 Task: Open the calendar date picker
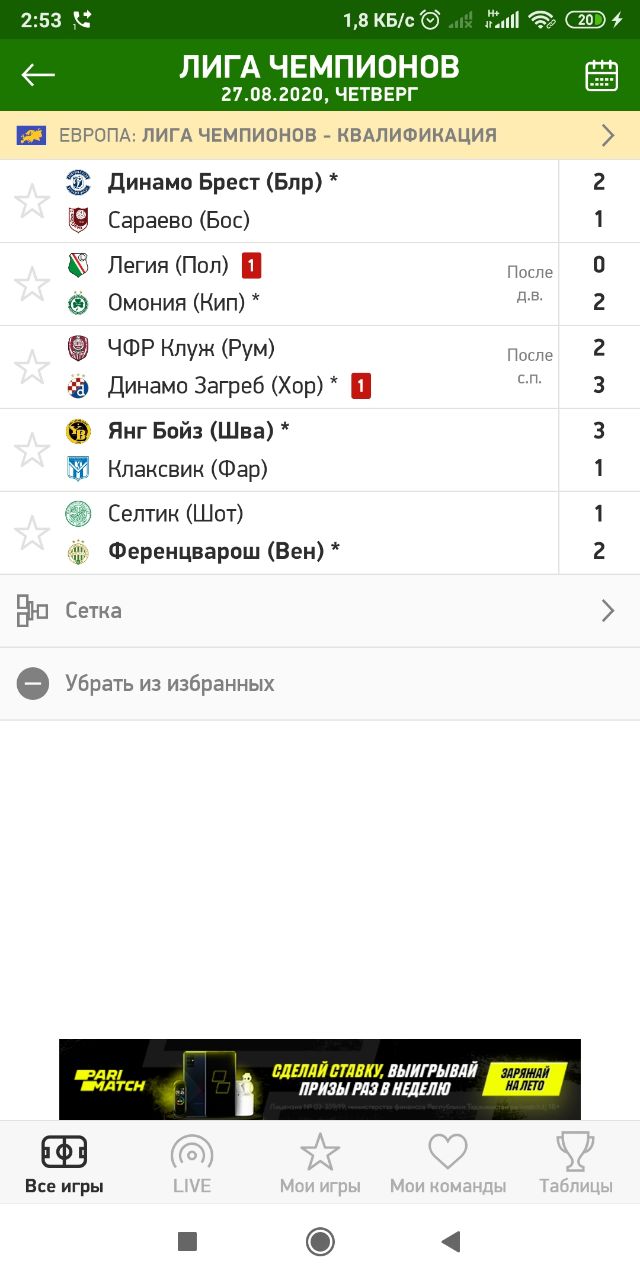(601, 76)
